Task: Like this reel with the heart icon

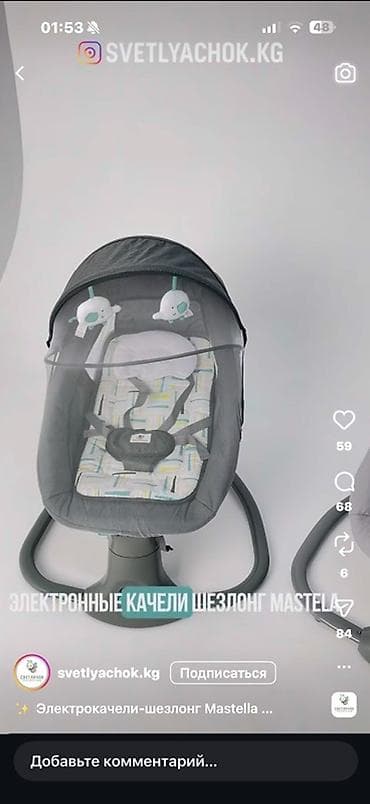Action: tap(344, 420)
